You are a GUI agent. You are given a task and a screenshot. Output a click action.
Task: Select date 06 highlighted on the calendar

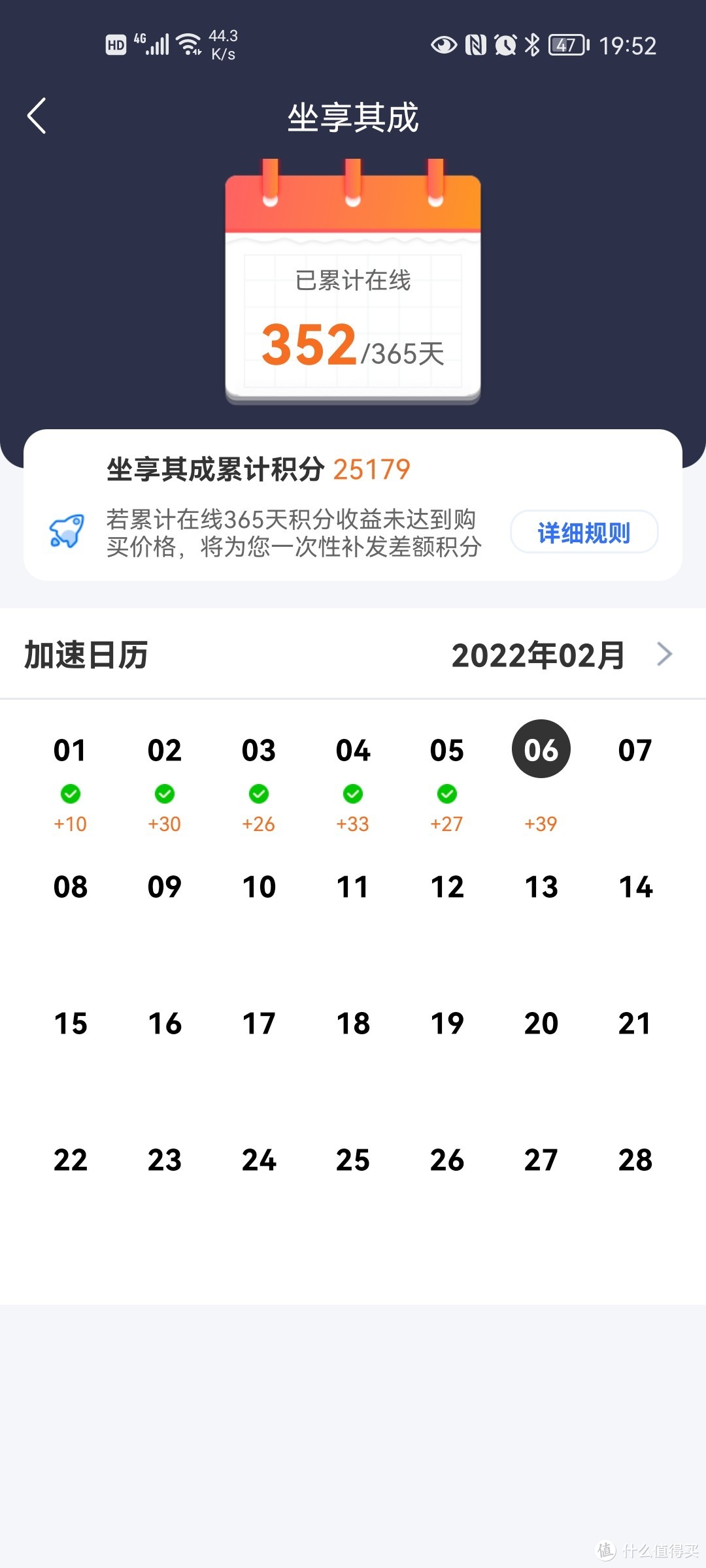click(541, 750)
